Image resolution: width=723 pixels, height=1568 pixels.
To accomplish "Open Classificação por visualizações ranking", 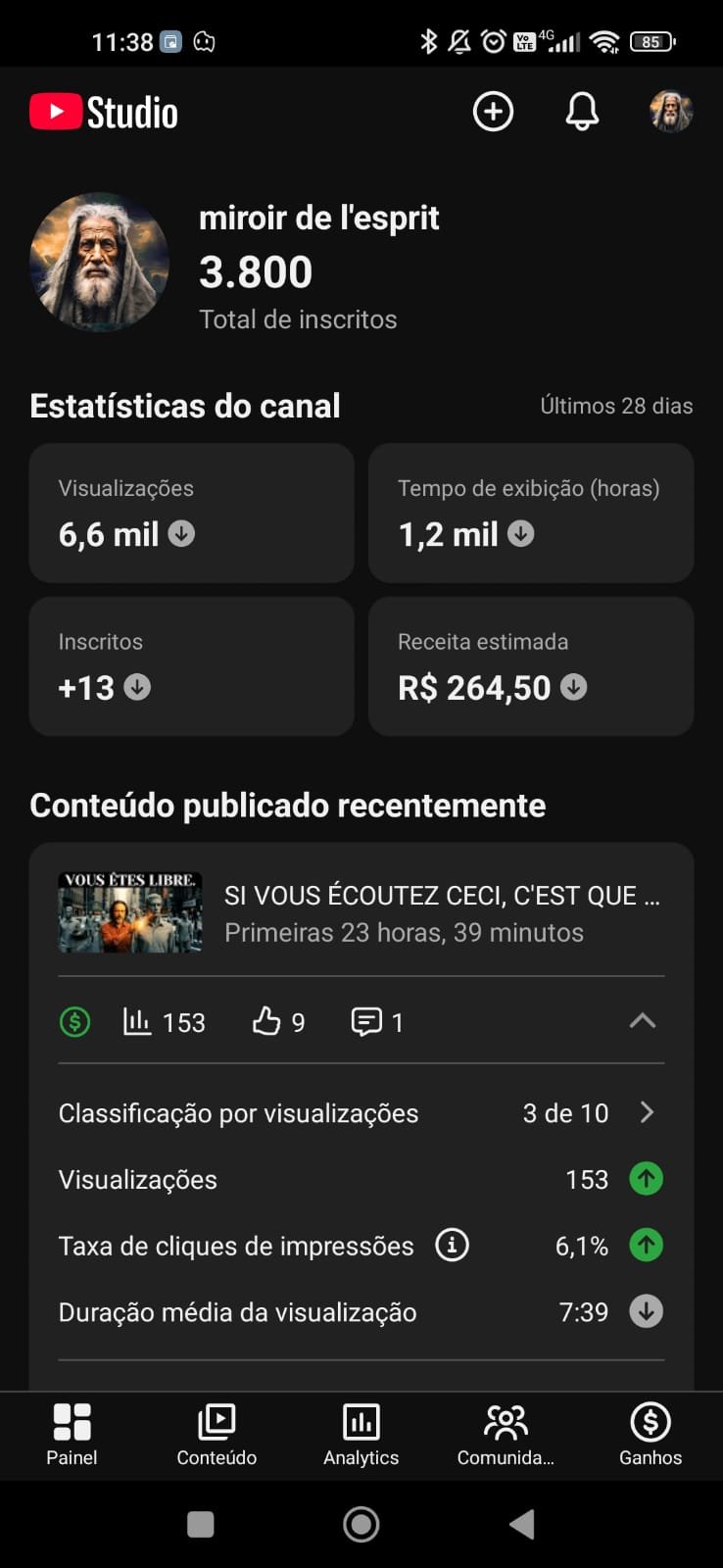I will pyautogui.click(x=361, y=1113).
